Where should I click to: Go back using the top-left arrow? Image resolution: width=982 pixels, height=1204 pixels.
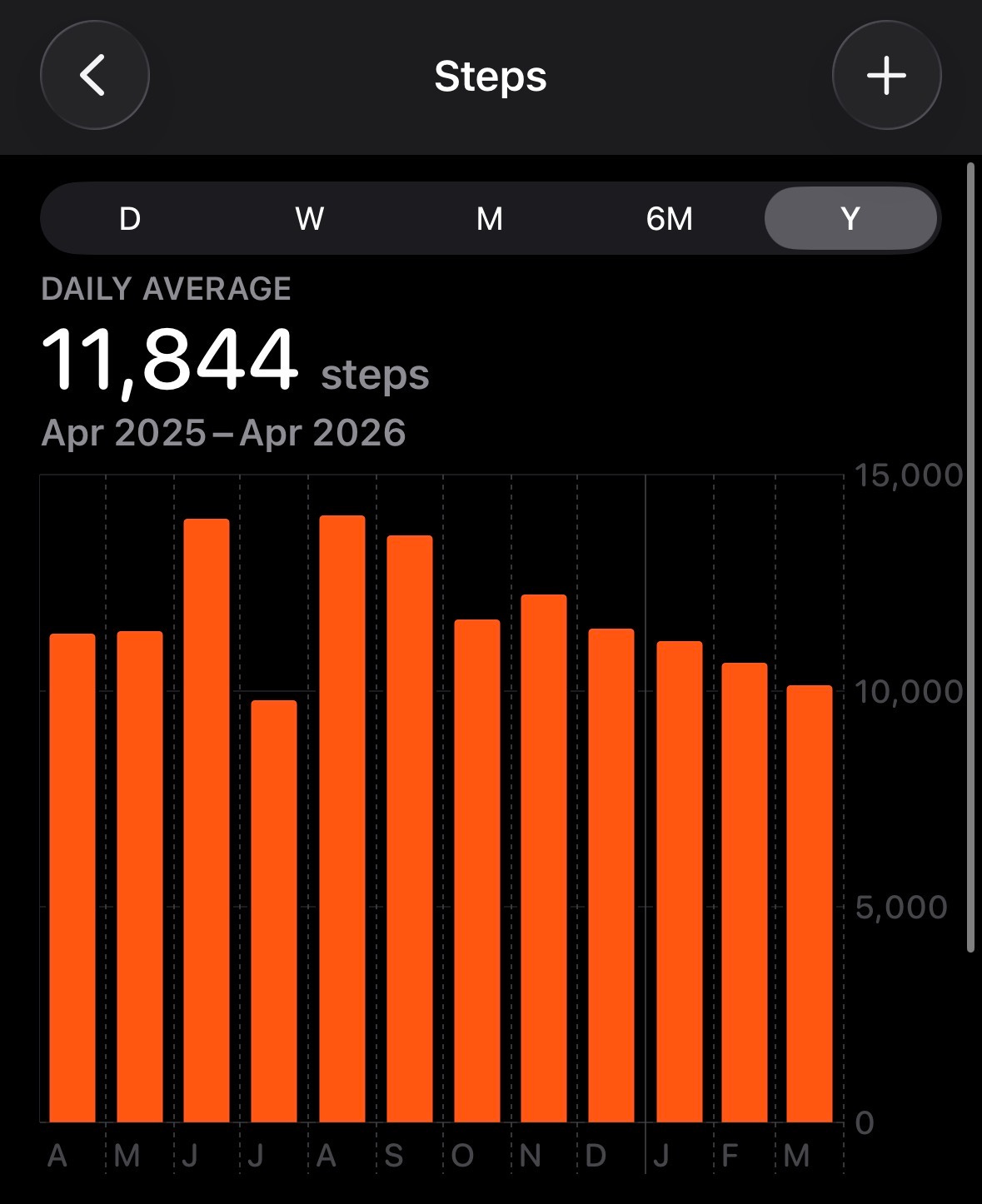click(x=94, y=76)
